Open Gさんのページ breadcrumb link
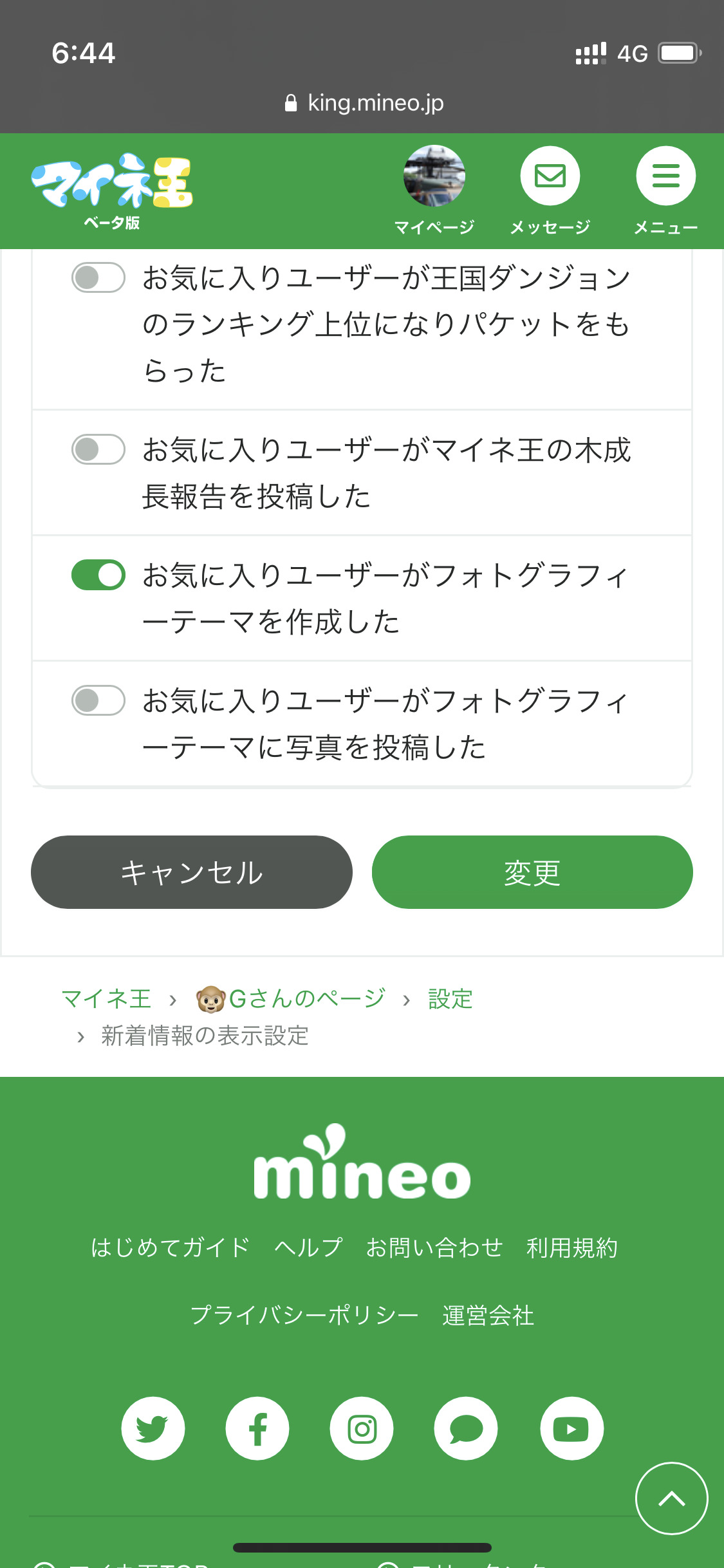The width and height of the screenshot is (724, 1568). (x=291, y=999)
